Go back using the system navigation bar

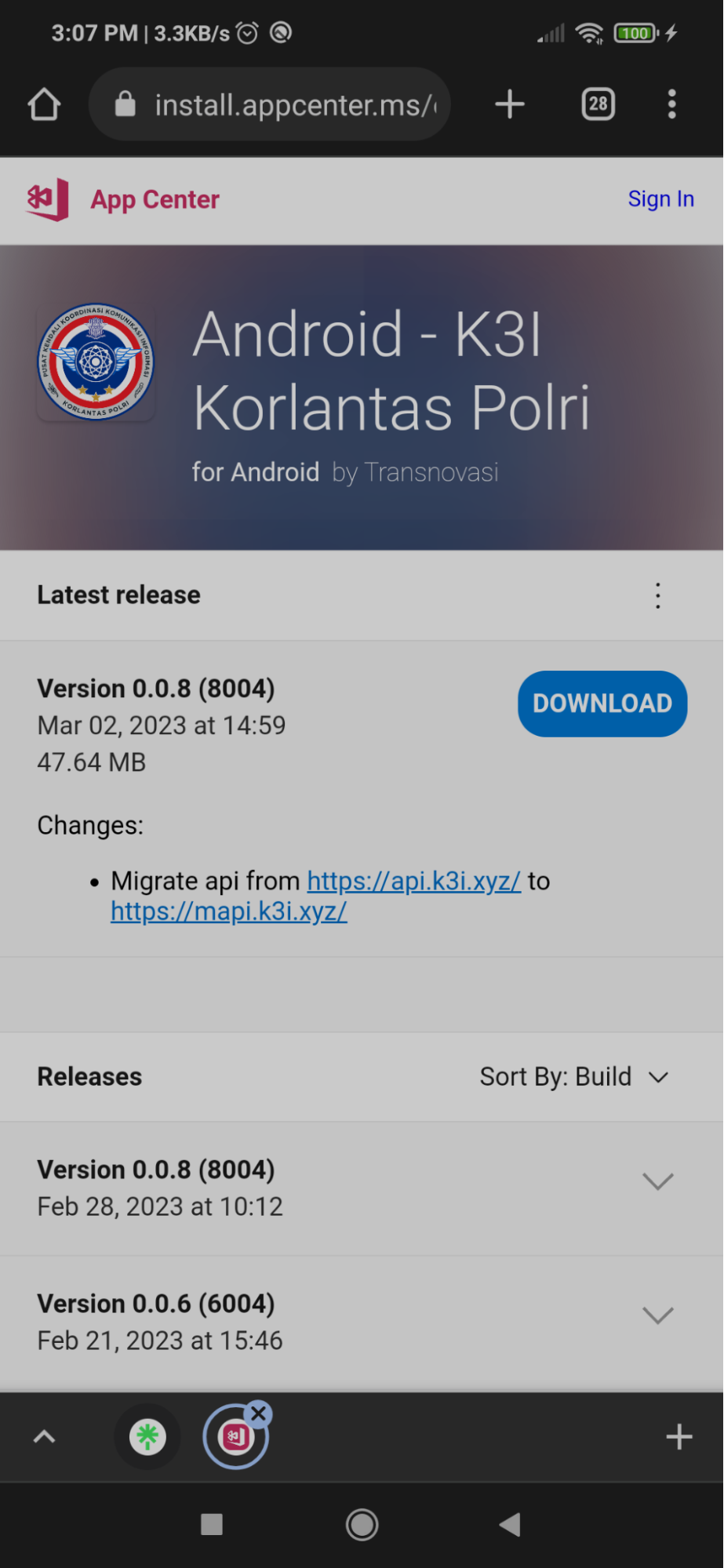tap(510, 1525)
